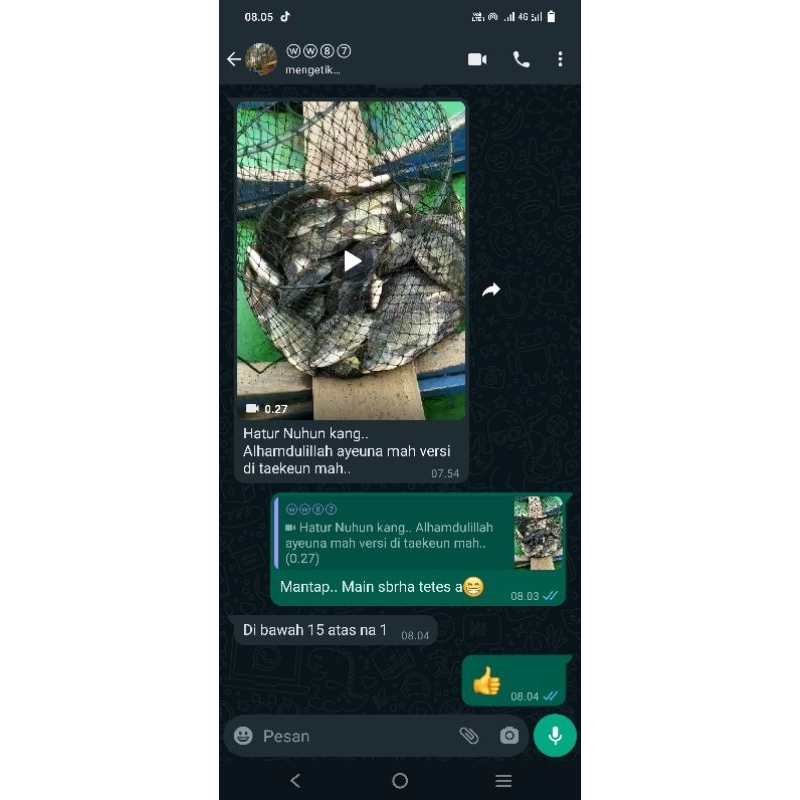
Task: Attach a file with the paperclip
Action: point(468,736)
